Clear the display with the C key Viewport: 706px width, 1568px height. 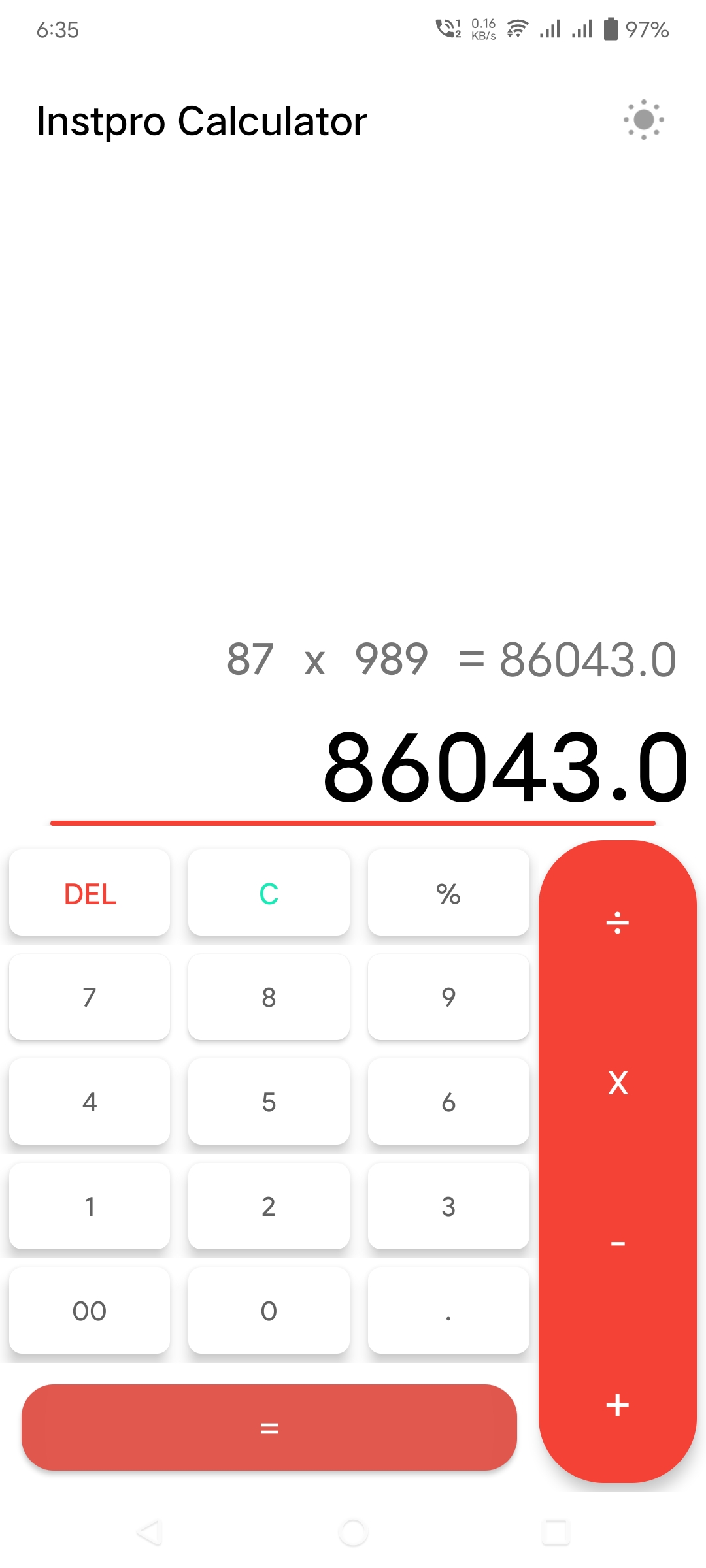pyautogui.click(x=269, y=892)
